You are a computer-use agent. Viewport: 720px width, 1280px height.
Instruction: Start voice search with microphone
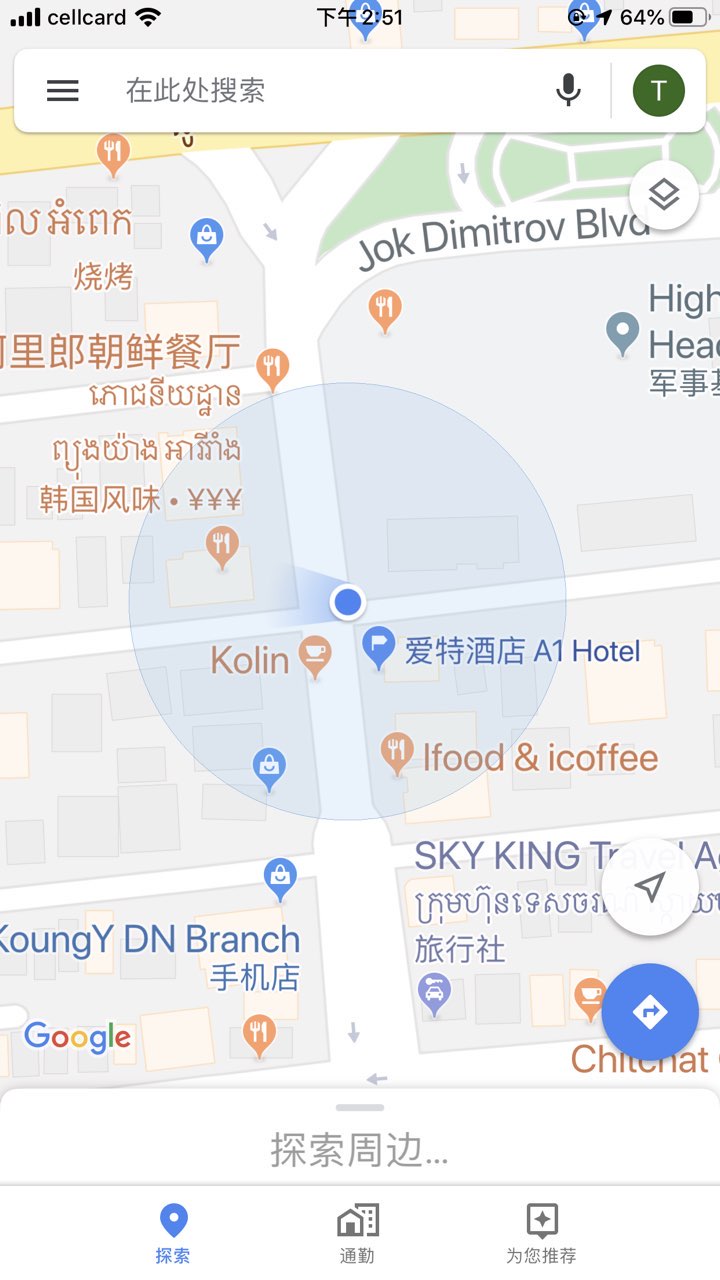pyautogui.click(x=568, y=91)
